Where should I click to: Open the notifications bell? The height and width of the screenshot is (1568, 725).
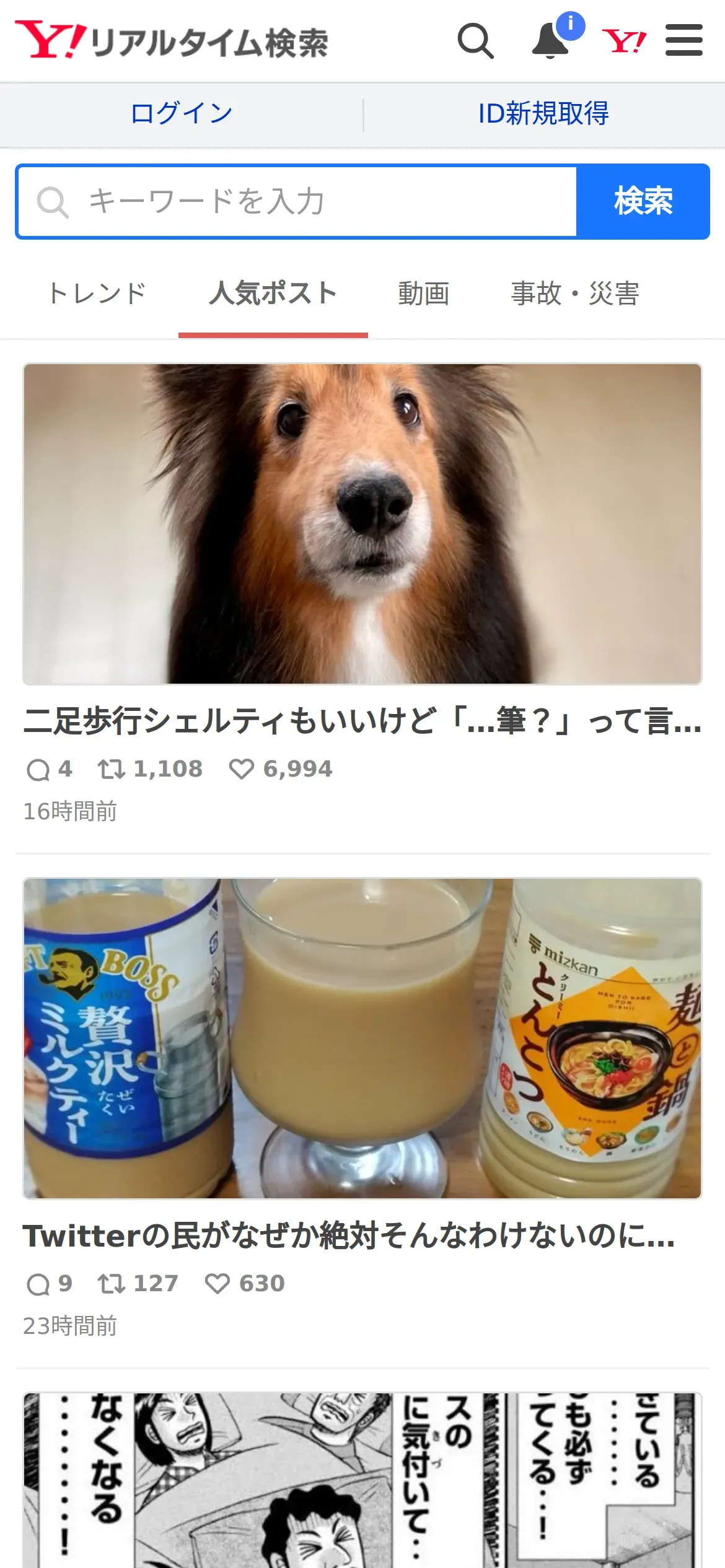pos(551,41)
